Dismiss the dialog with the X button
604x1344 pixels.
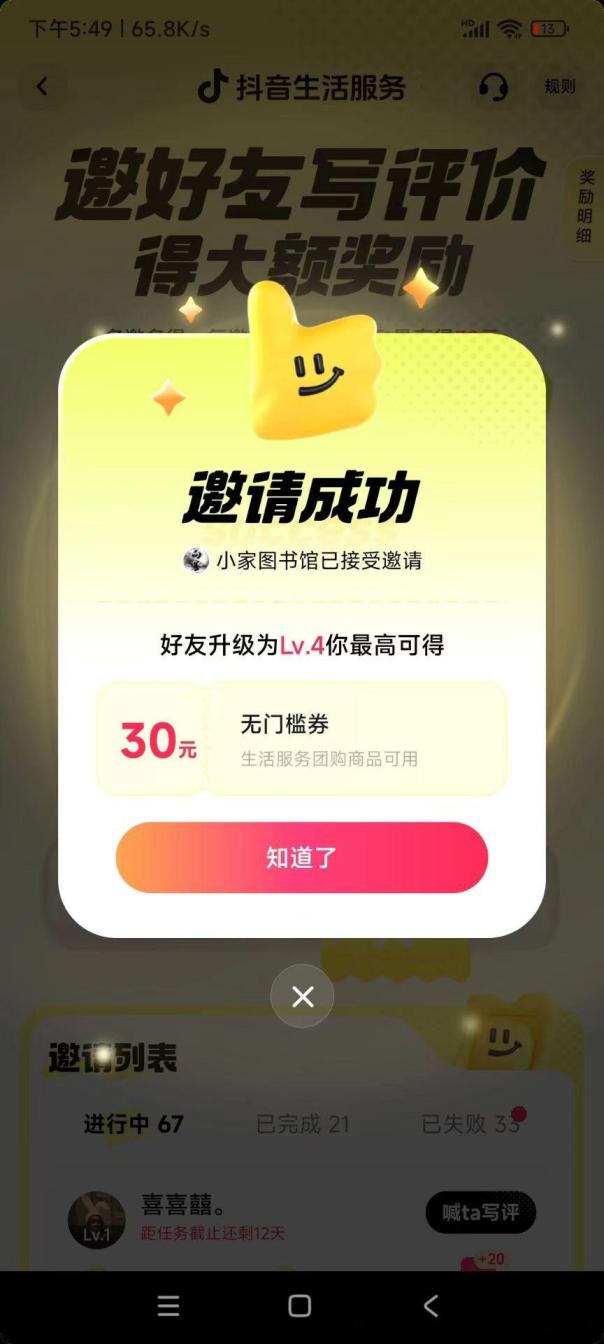pyautogui.click(x=302, y=996)
